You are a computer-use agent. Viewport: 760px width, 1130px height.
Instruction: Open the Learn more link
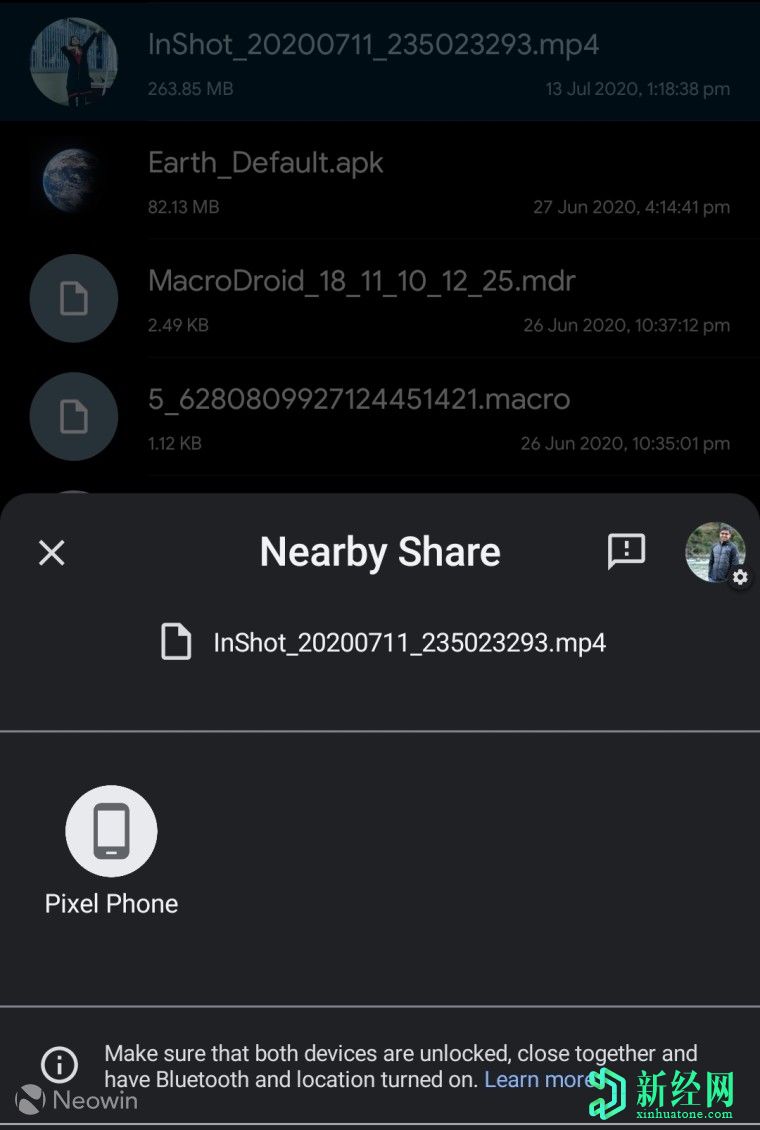click(x=539, y=1079)
